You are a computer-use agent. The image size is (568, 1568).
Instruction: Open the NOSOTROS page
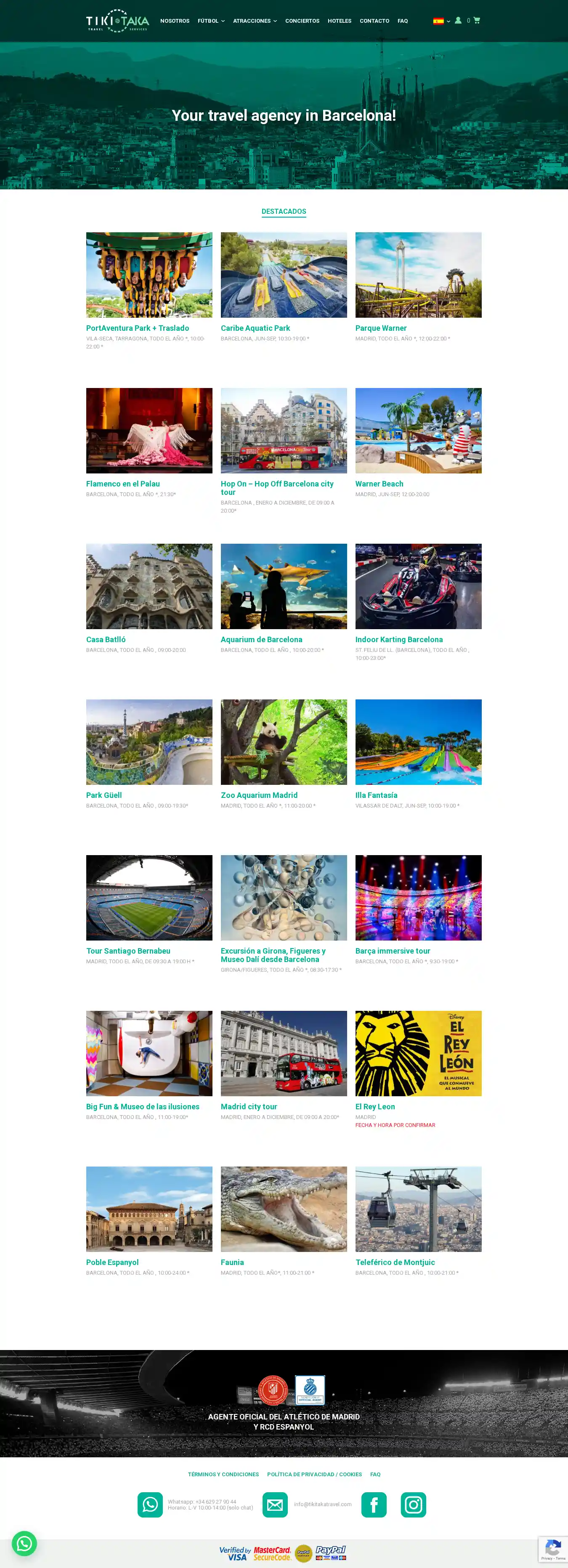click(175, 21)
